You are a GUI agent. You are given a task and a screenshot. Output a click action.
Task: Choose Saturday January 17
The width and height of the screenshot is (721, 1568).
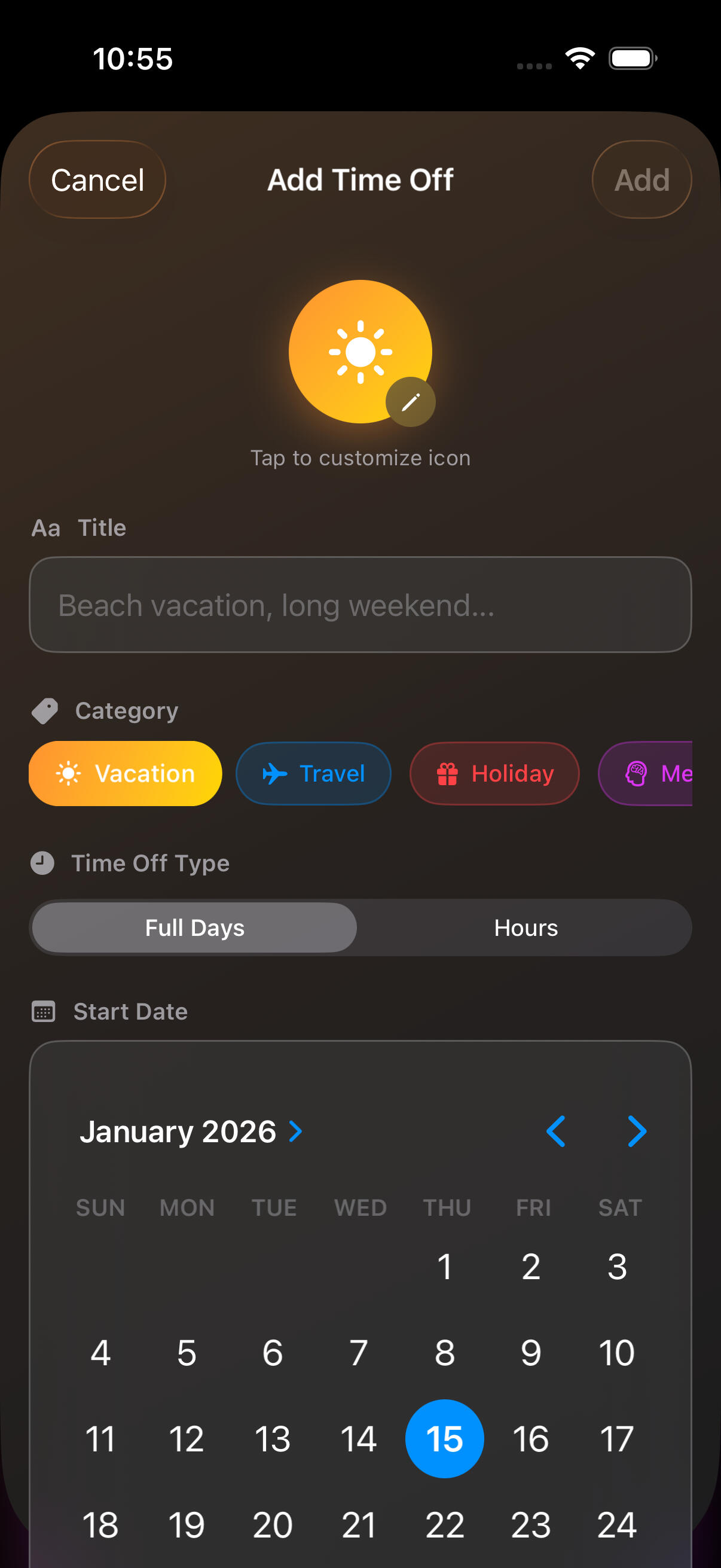click(617, 1439)
